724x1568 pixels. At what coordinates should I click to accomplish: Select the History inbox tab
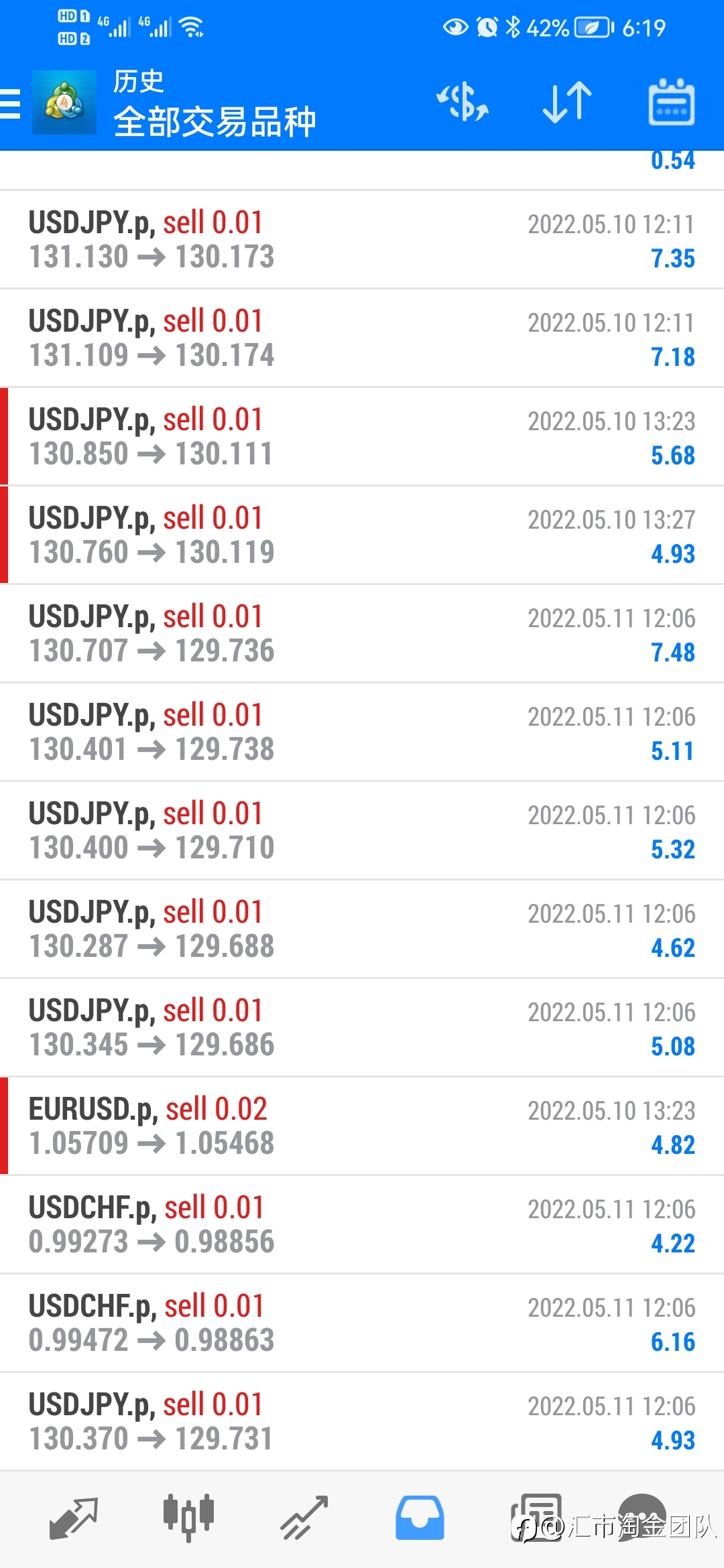[x=420, y=1518]
